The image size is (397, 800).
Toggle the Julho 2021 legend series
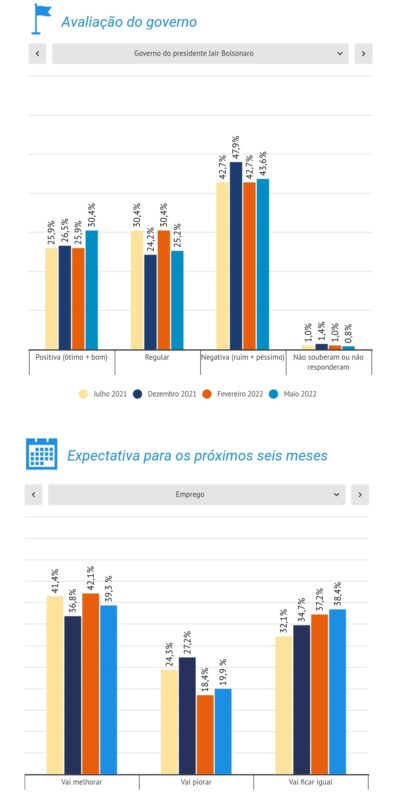103,394
